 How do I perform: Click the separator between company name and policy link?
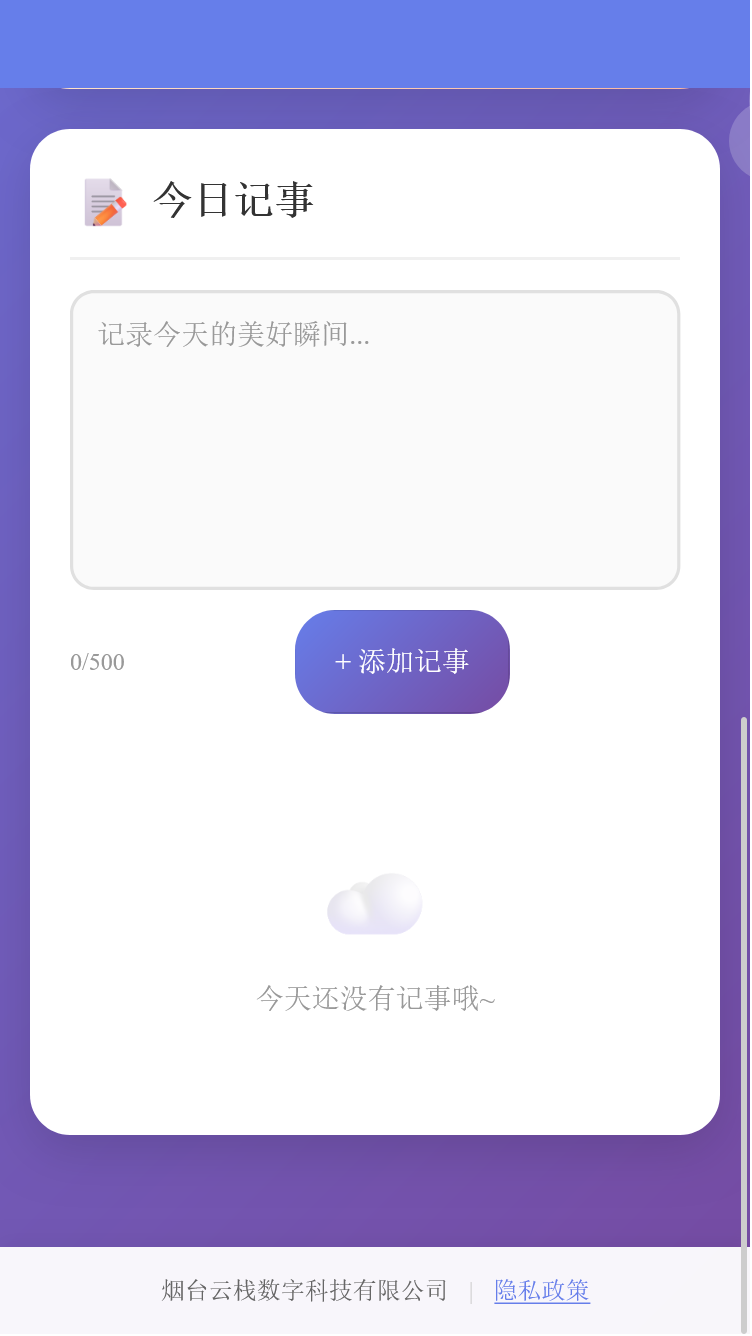click(x=471, y=1290)
